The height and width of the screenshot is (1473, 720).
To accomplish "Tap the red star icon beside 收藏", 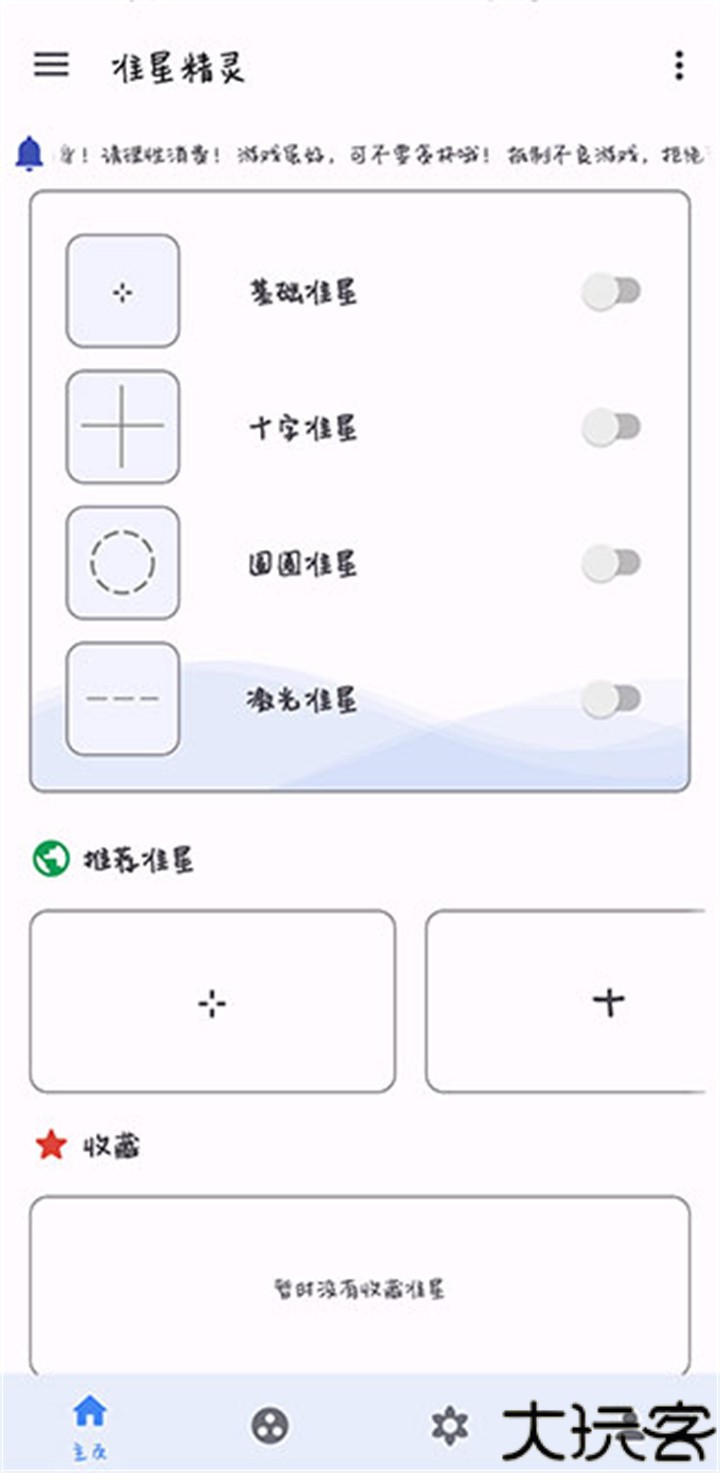I will 48,1145.
